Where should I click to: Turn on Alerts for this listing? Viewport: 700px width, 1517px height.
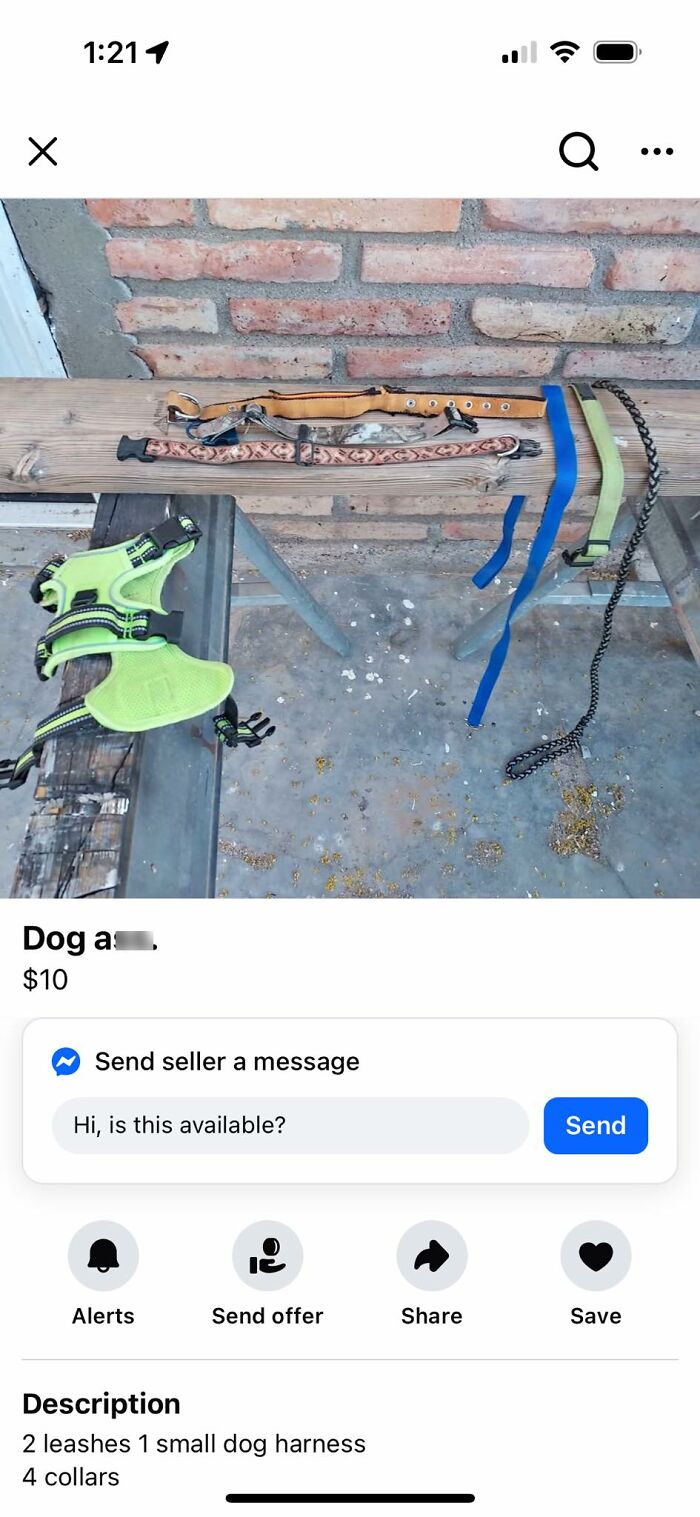point(103,1256)
